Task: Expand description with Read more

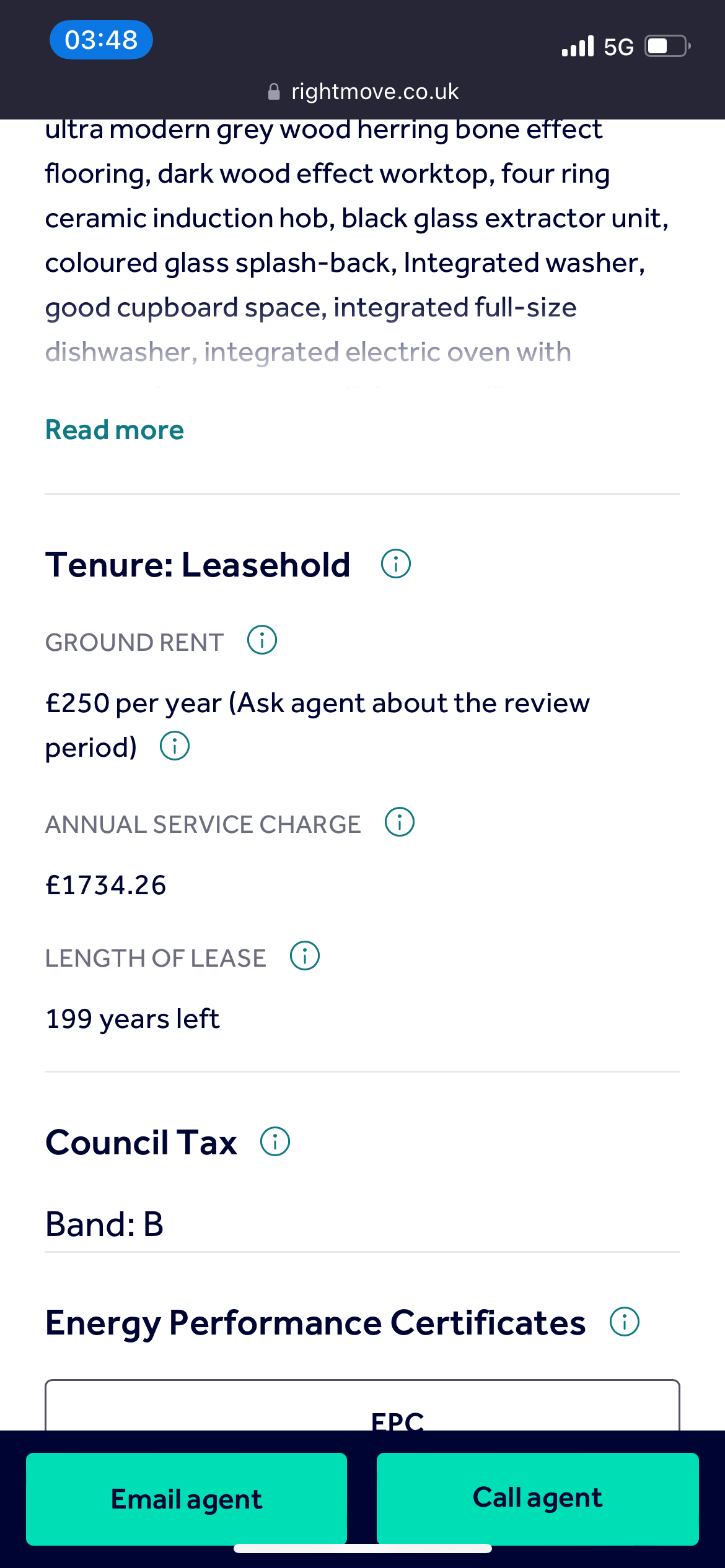Action: [x=115, y=430]
